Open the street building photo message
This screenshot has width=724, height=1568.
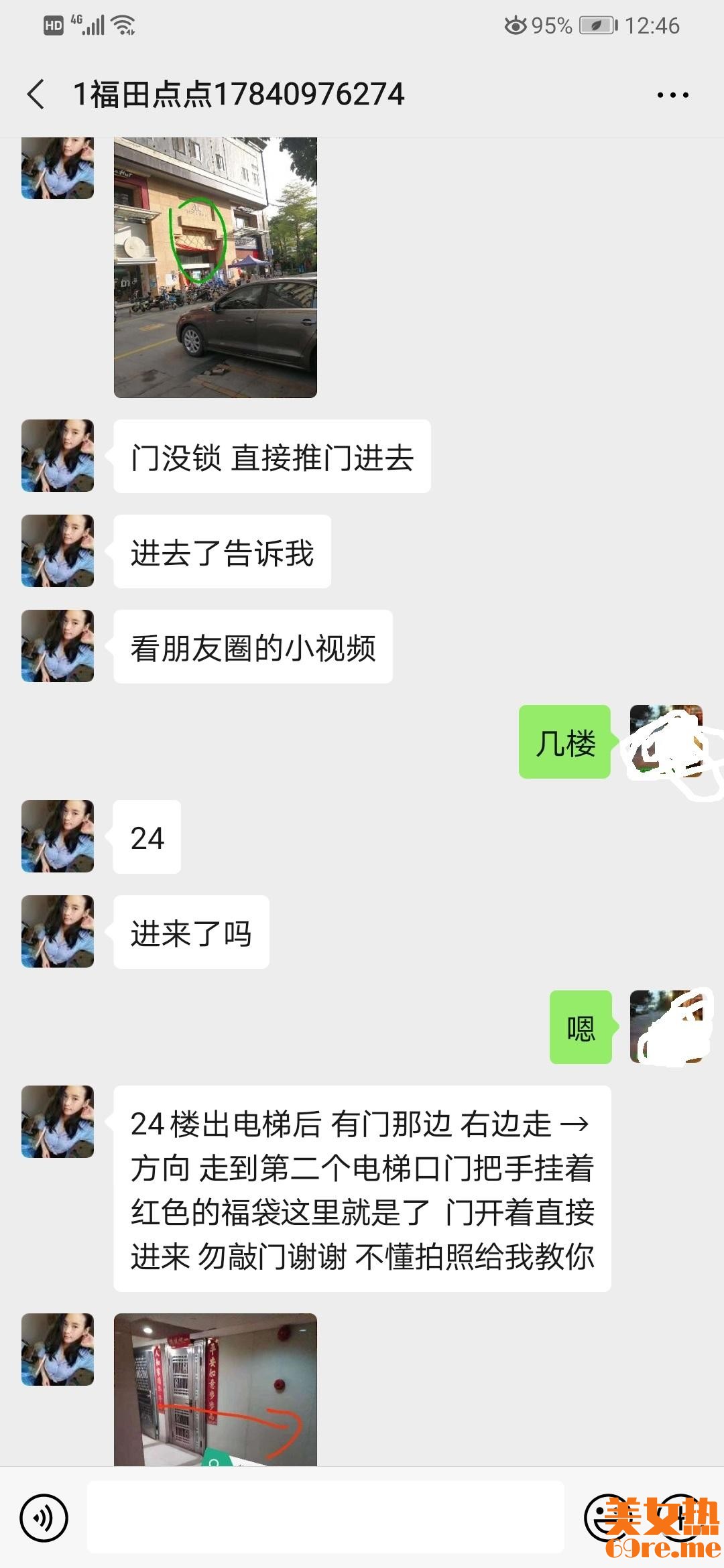coord(215,267)
